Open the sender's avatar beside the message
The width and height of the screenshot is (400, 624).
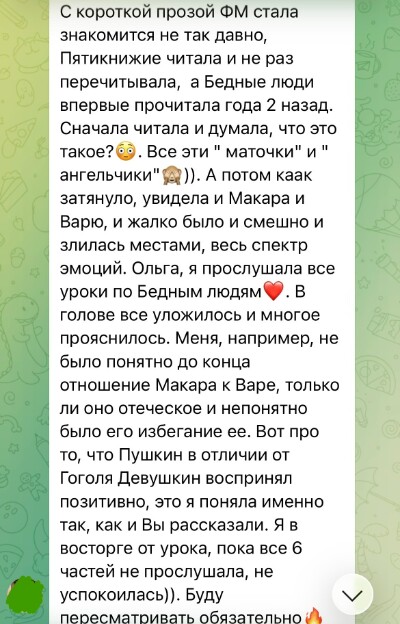26,595
